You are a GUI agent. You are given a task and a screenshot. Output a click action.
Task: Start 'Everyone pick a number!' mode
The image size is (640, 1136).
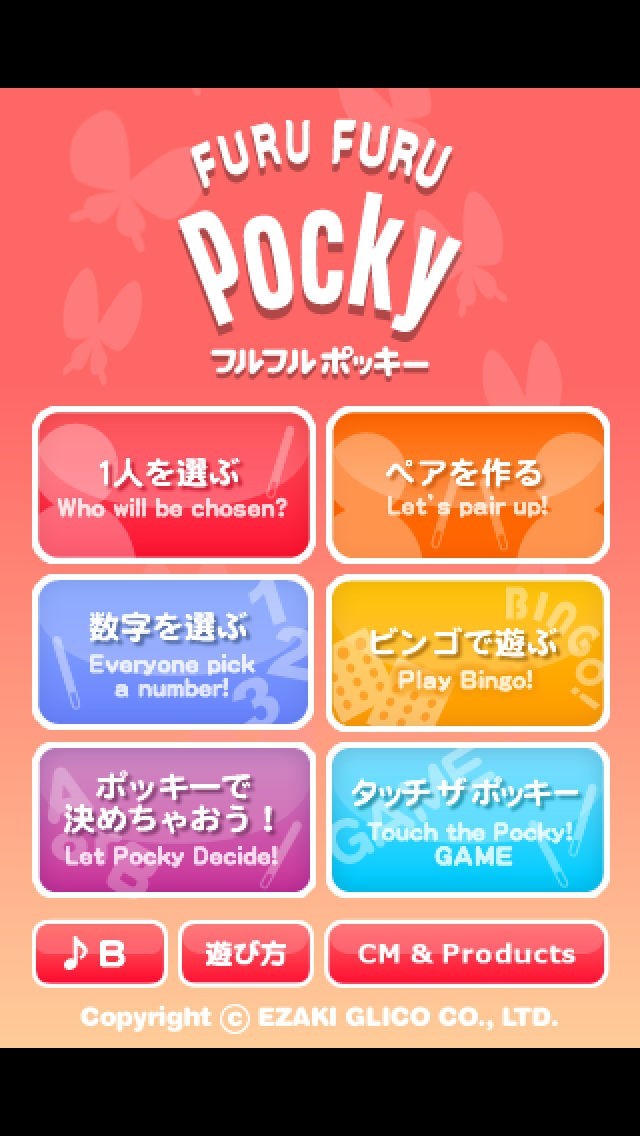[174, 653]
